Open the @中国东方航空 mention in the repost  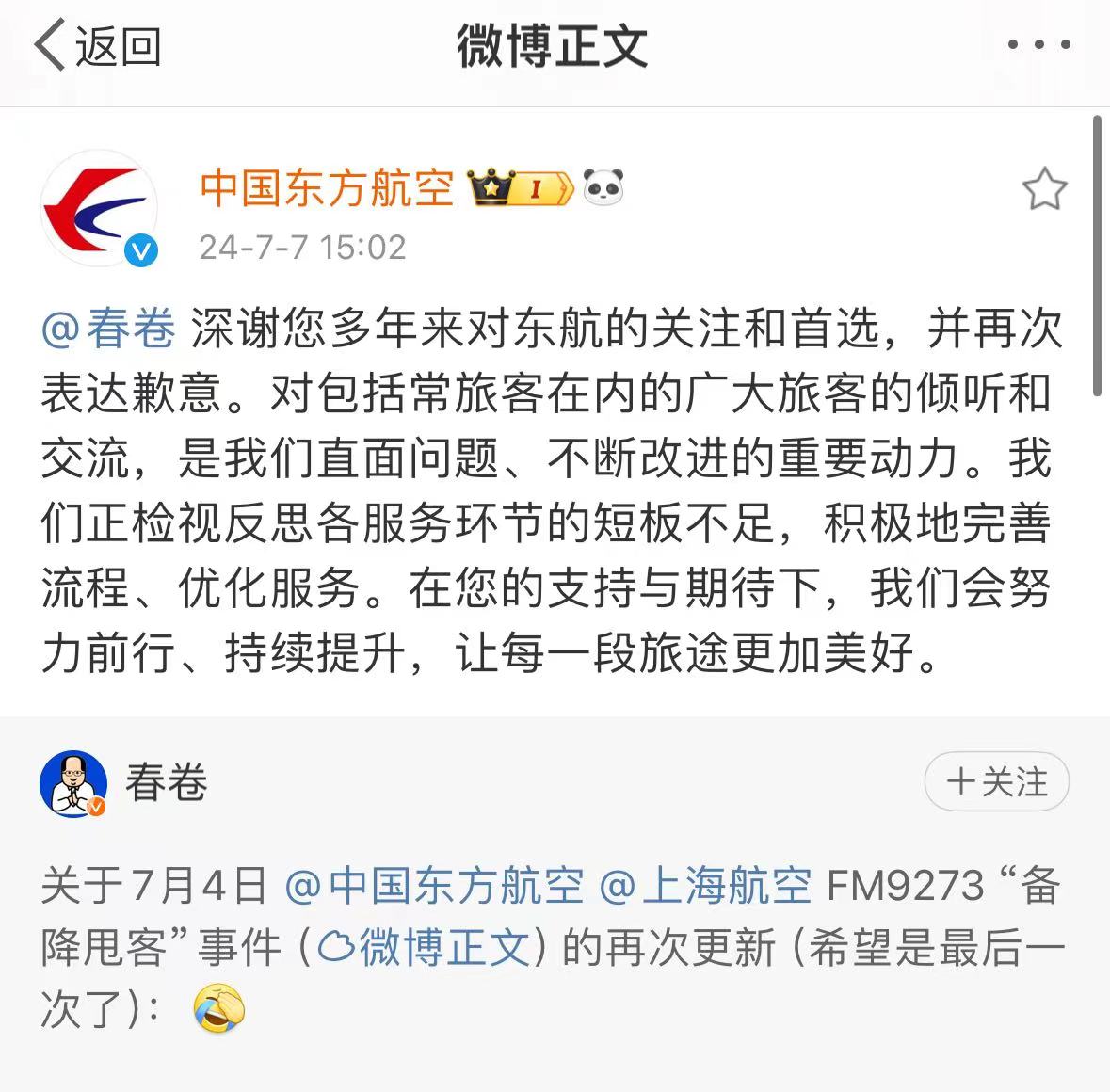click(x=434, y=886)
